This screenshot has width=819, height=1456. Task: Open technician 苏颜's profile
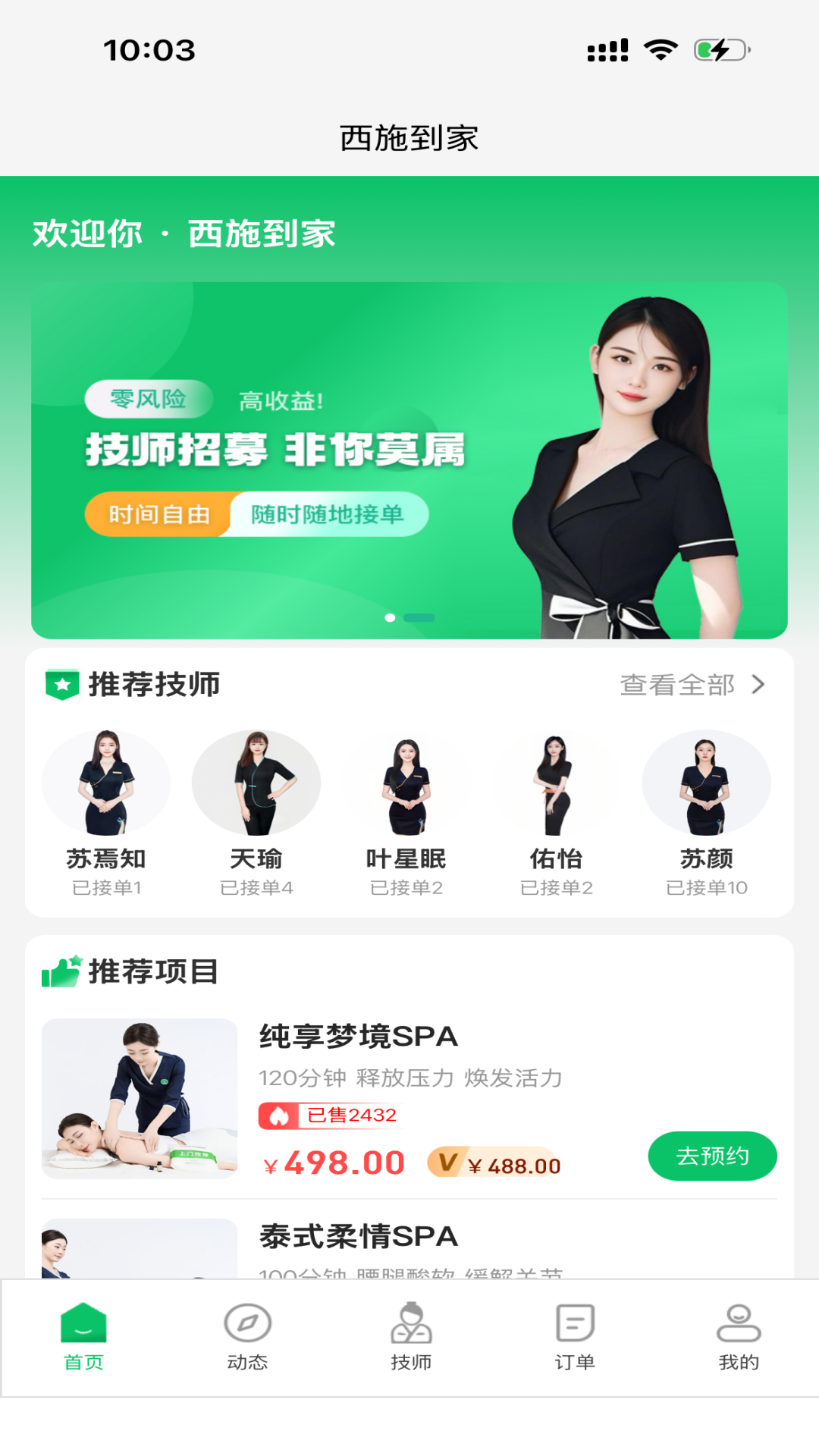706,811
